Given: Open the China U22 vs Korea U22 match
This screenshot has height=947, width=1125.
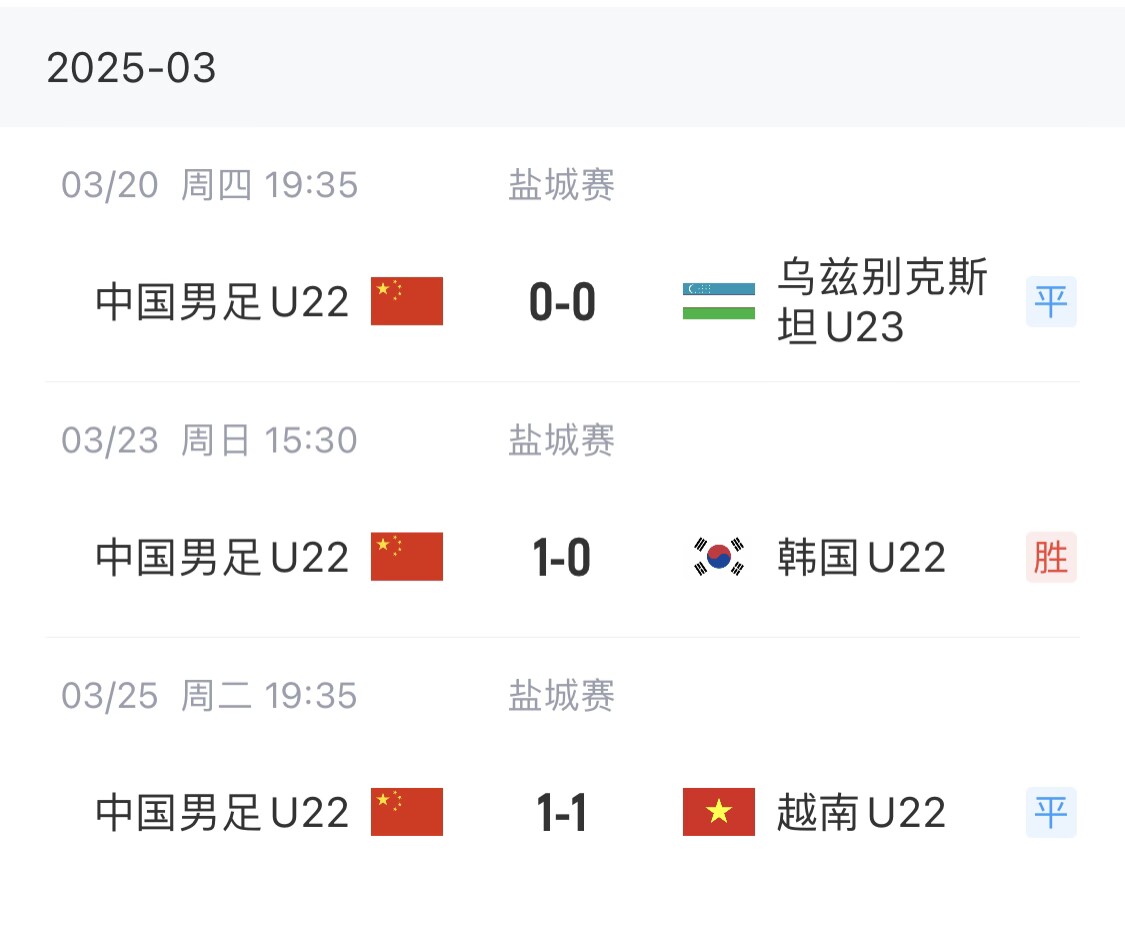Looking at the screenshot, I should pos(562,557).
